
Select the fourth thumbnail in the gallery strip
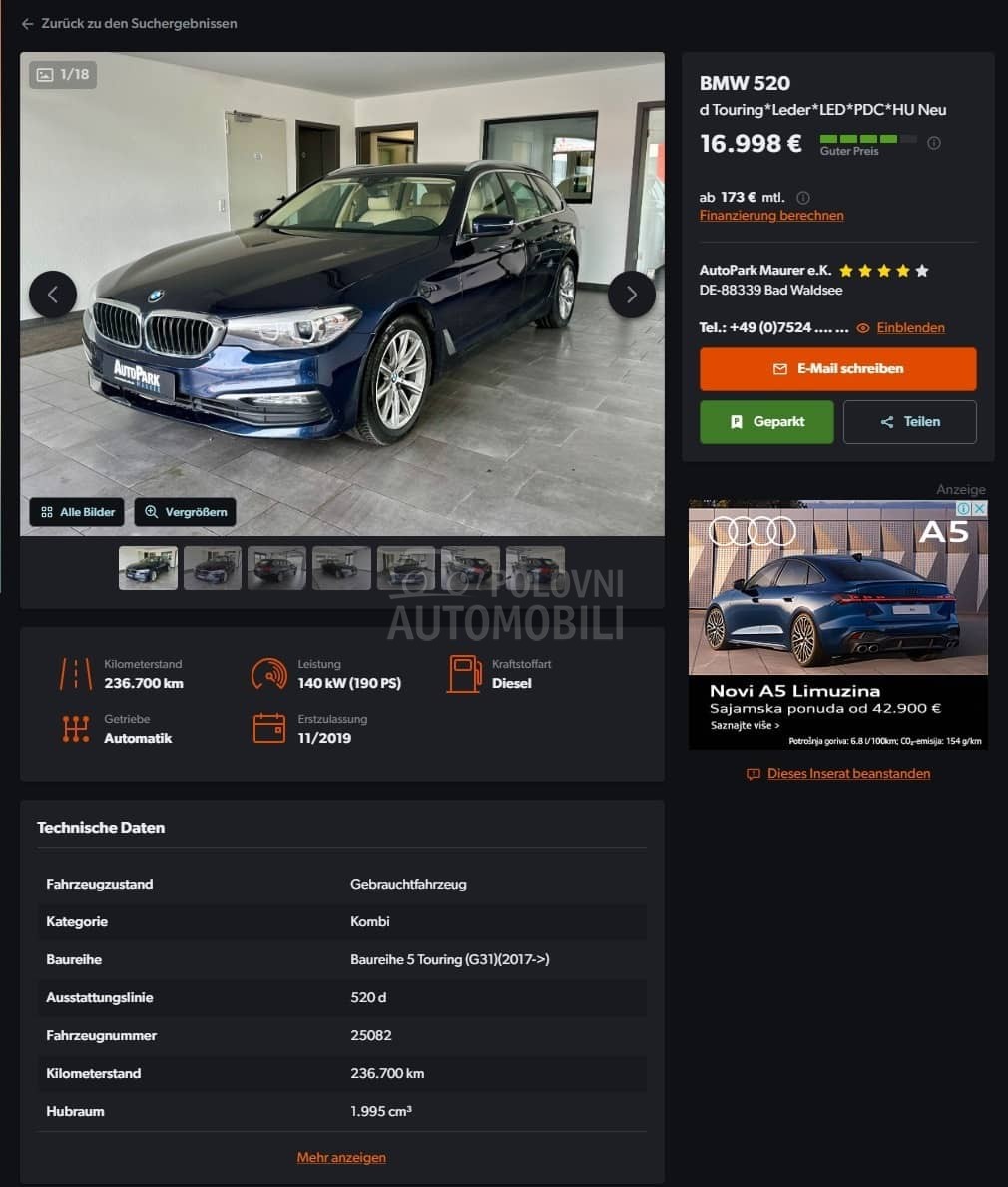coord(341,568)
